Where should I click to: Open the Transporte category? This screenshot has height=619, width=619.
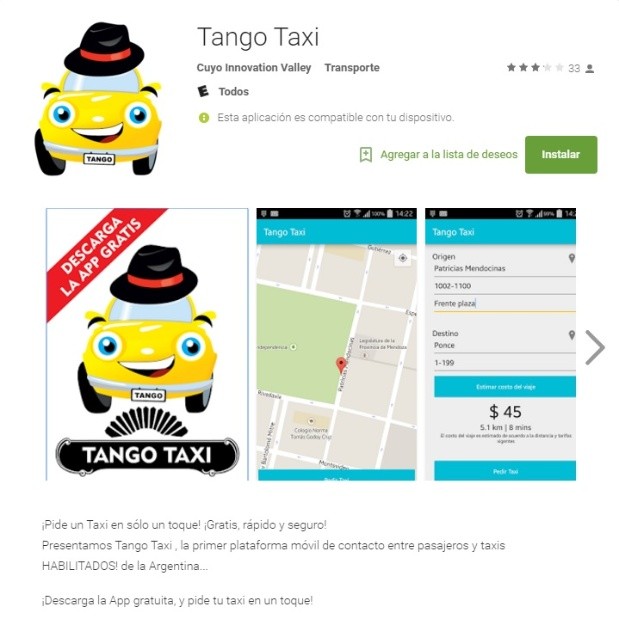pos(352,68)
